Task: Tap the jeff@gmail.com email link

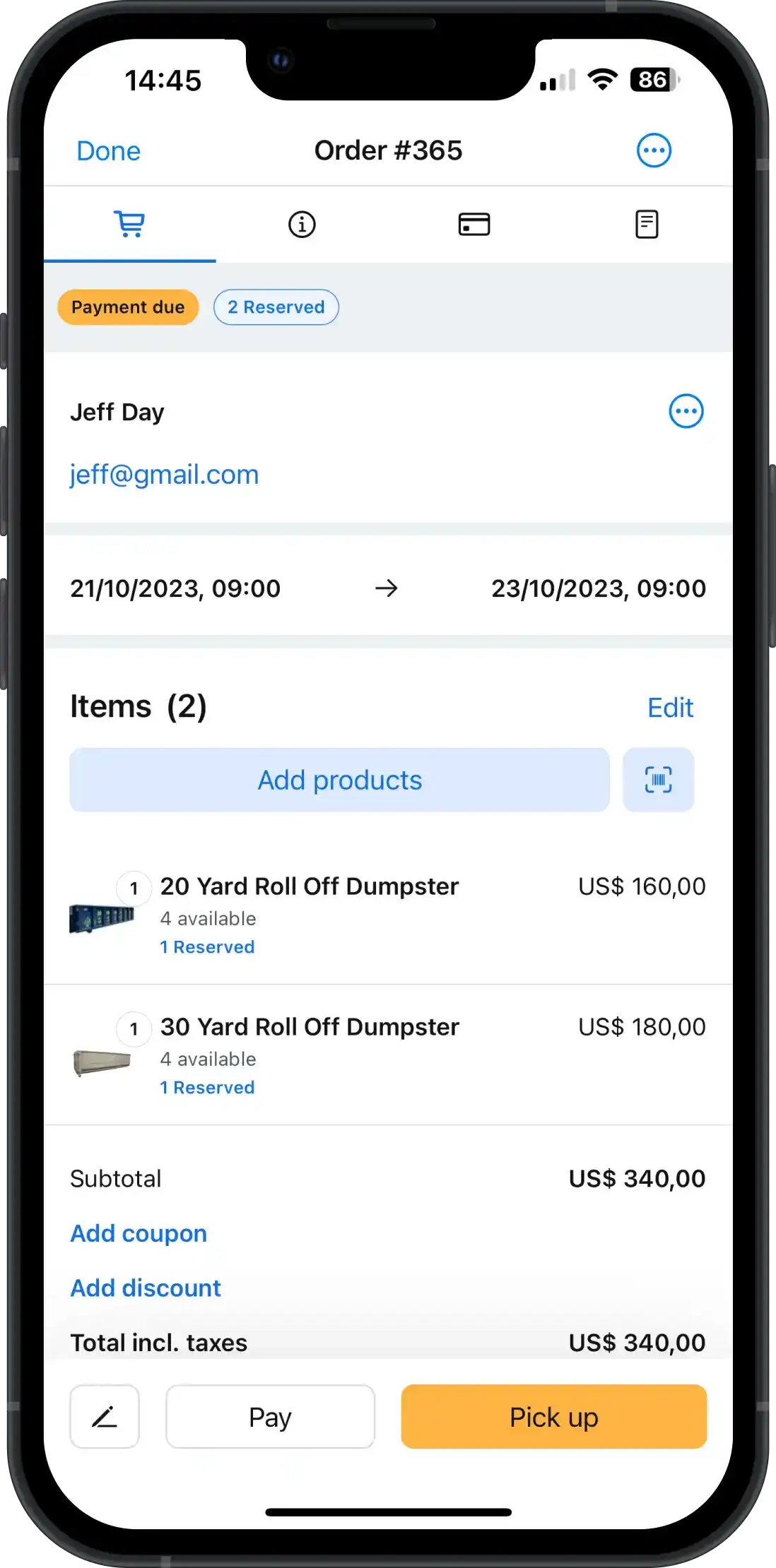Action: (165, 475)
